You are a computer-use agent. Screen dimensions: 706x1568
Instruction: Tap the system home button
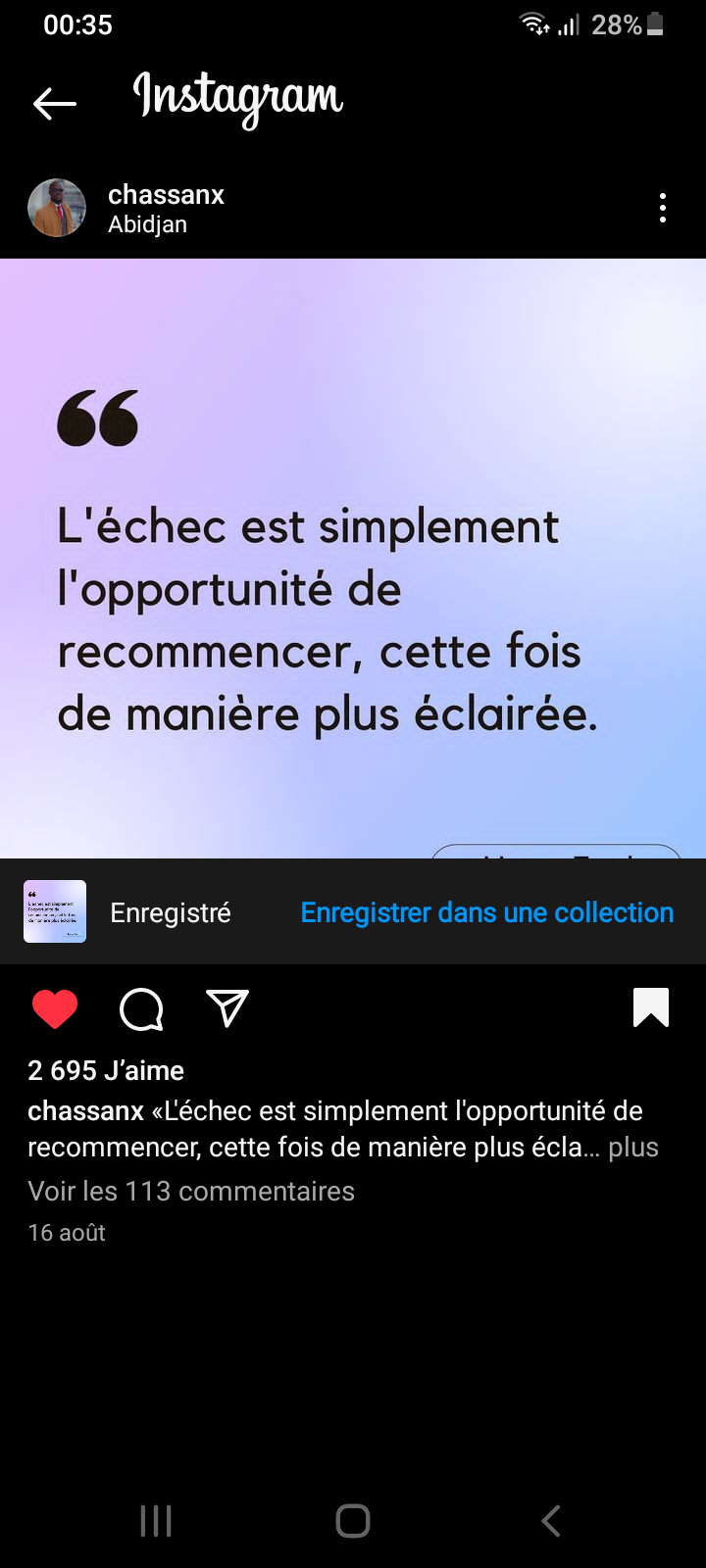pyautogui.click(x=353, y=1521)
